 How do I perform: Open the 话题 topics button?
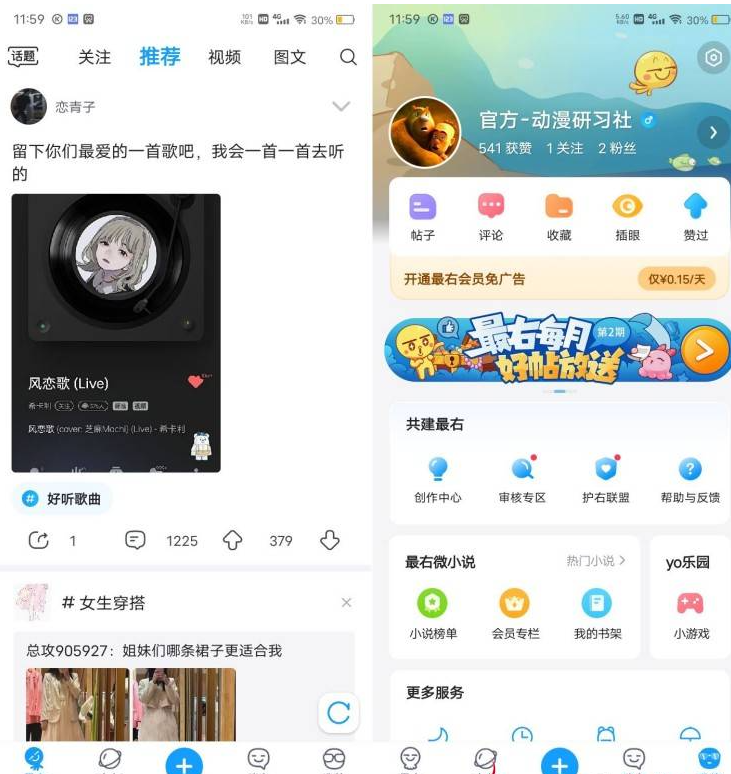click(23, 57)
